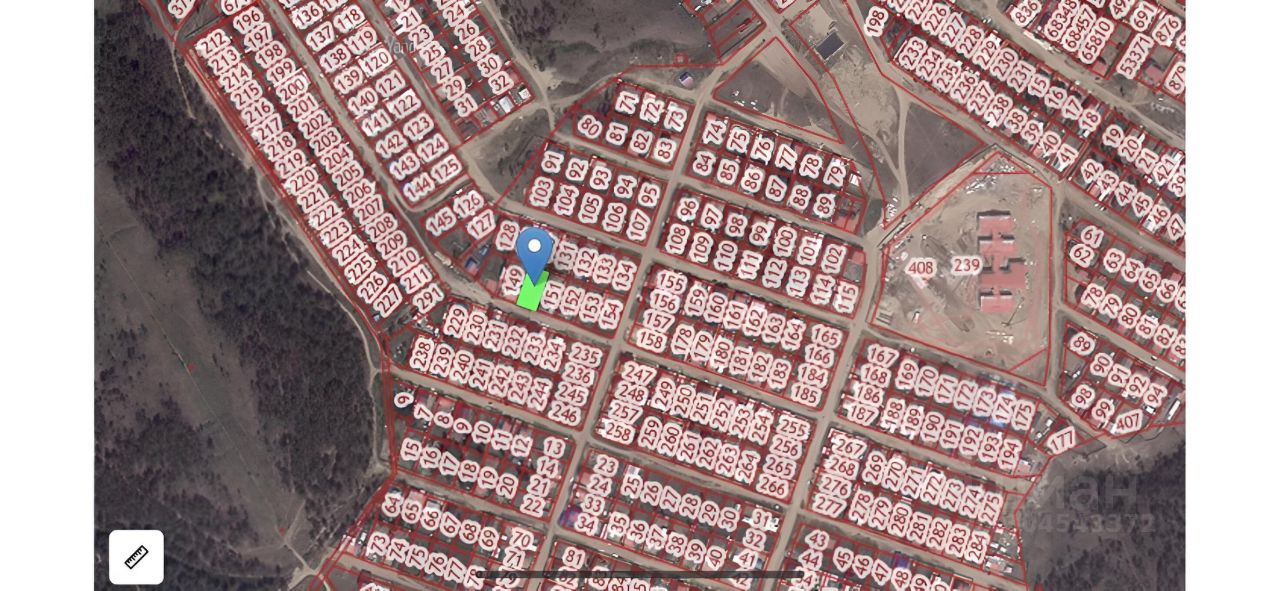This screenshot has height=591, width=1280.
Task: Tap the blue location pin marker
Action: [534, 250]
